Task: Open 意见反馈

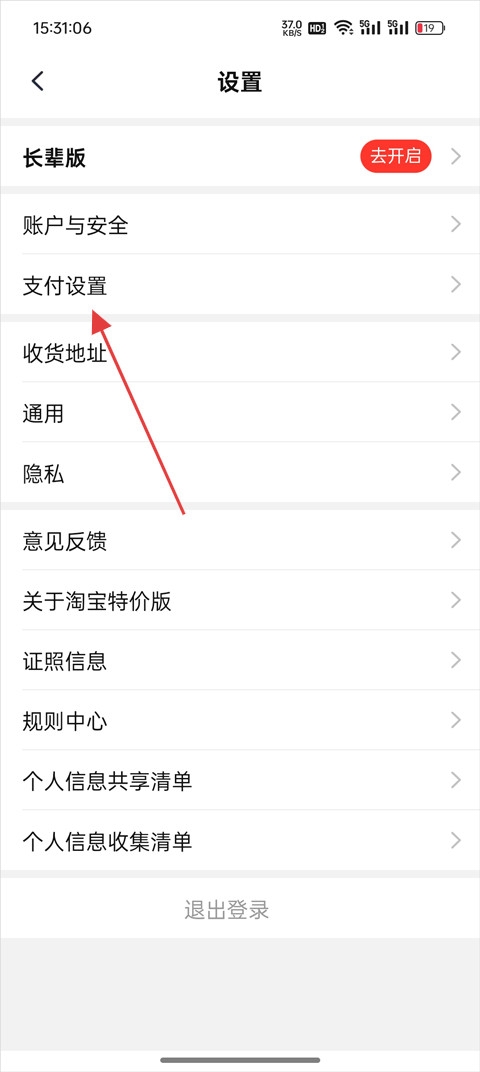Action: [240, 540]
